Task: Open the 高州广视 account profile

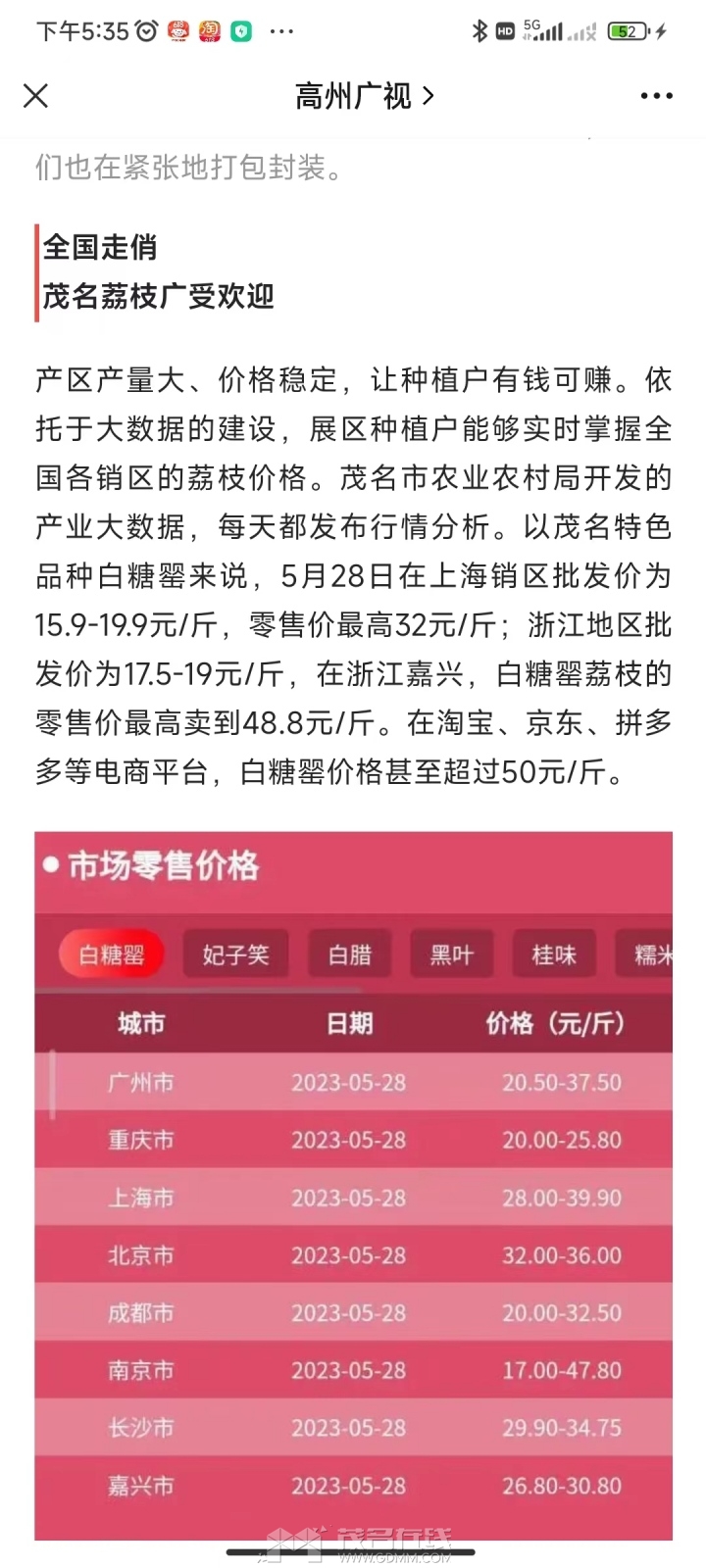Action: (x=364, y=95)
